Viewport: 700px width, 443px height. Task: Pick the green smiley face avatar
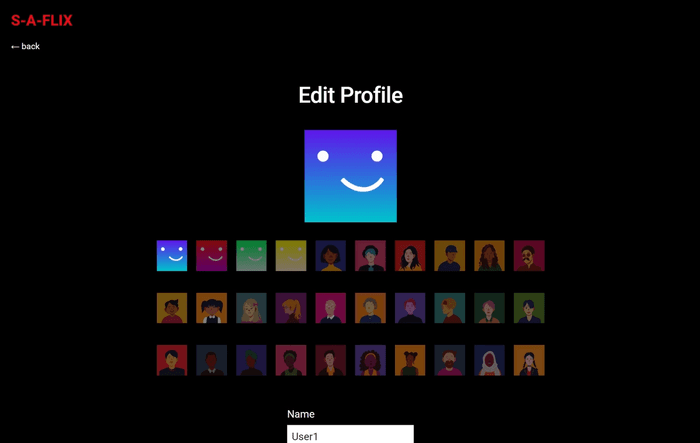click(251, 256)
